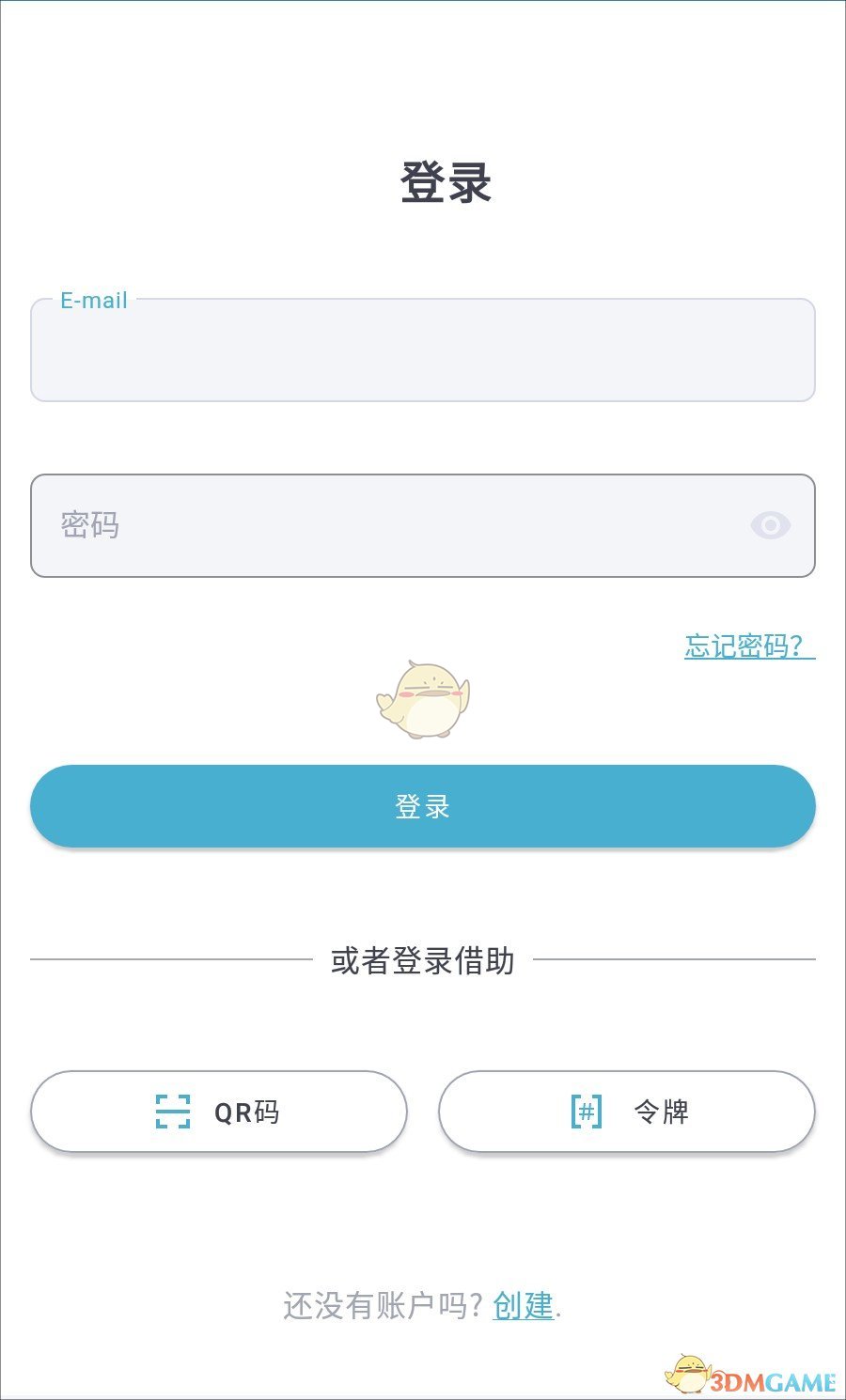Image resolution: width=846 pixels, height=1400 pixels.
Task: Select the E-mail input field
Action: (x=423, y=350)
